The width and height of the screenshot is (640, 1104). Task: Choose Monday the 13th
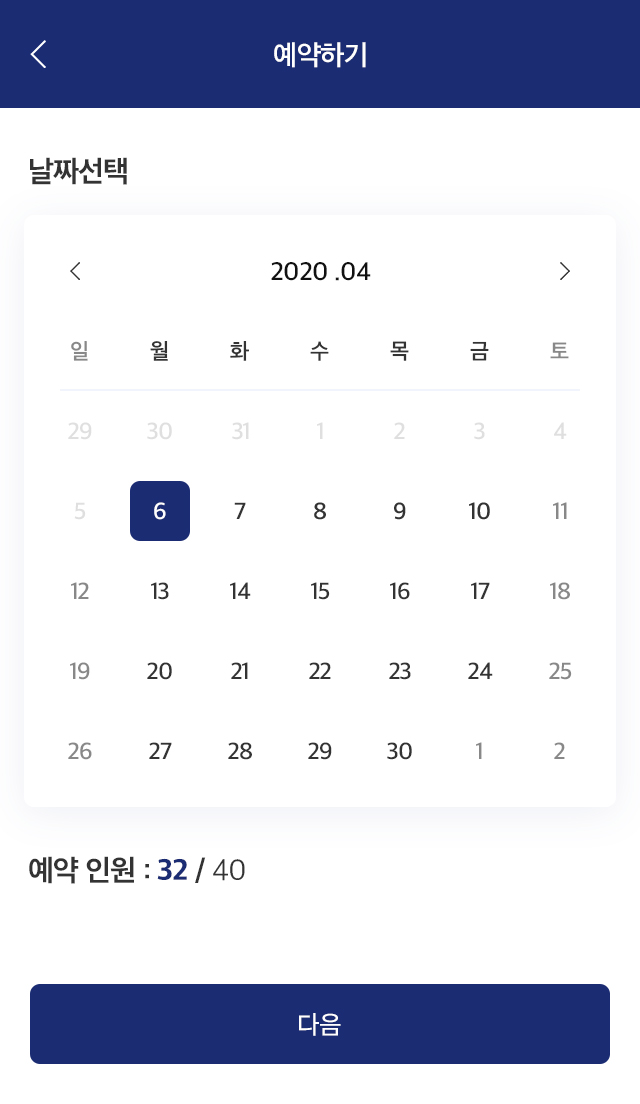160,591
